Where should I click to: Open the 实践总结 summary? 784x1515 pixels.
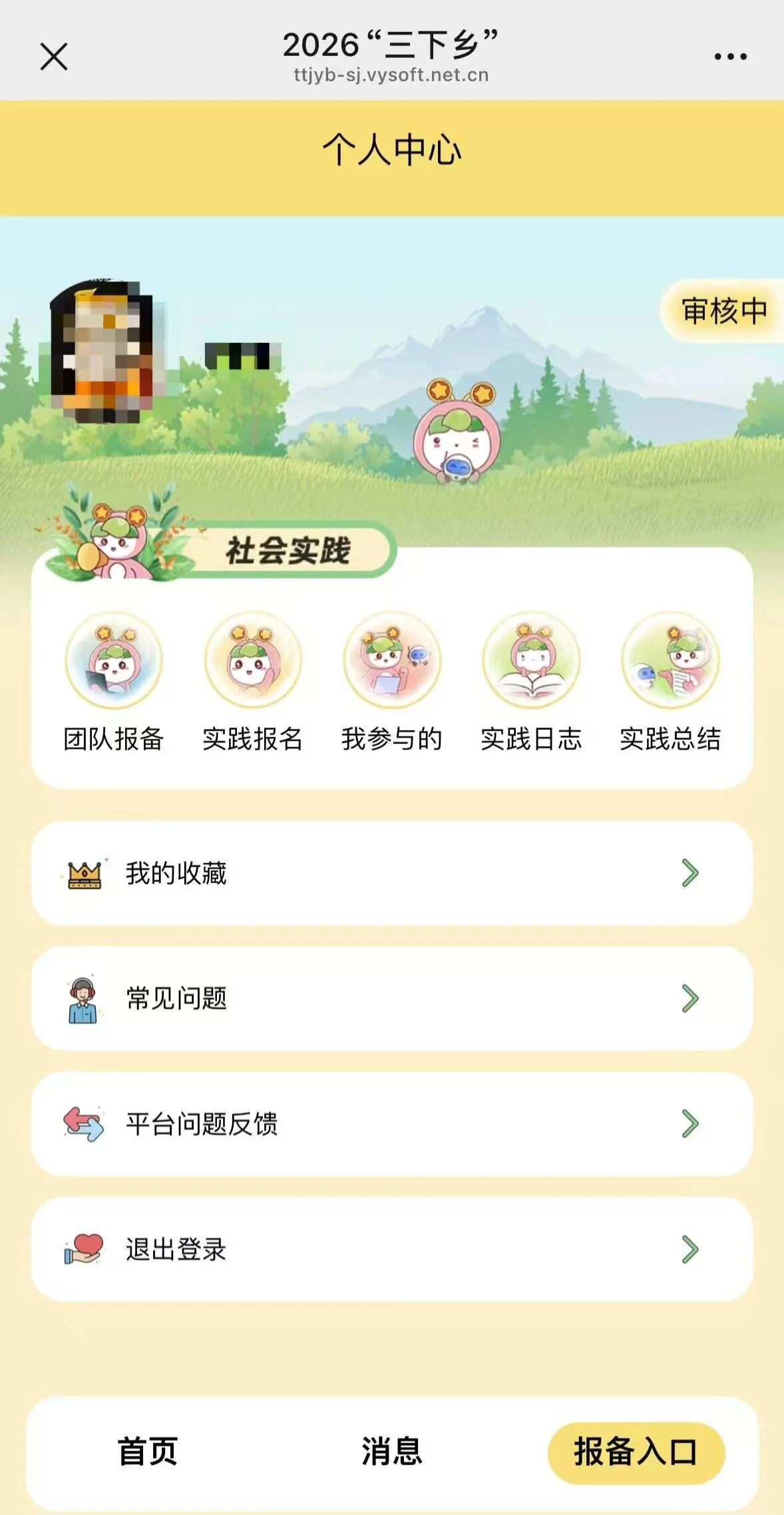670,683
